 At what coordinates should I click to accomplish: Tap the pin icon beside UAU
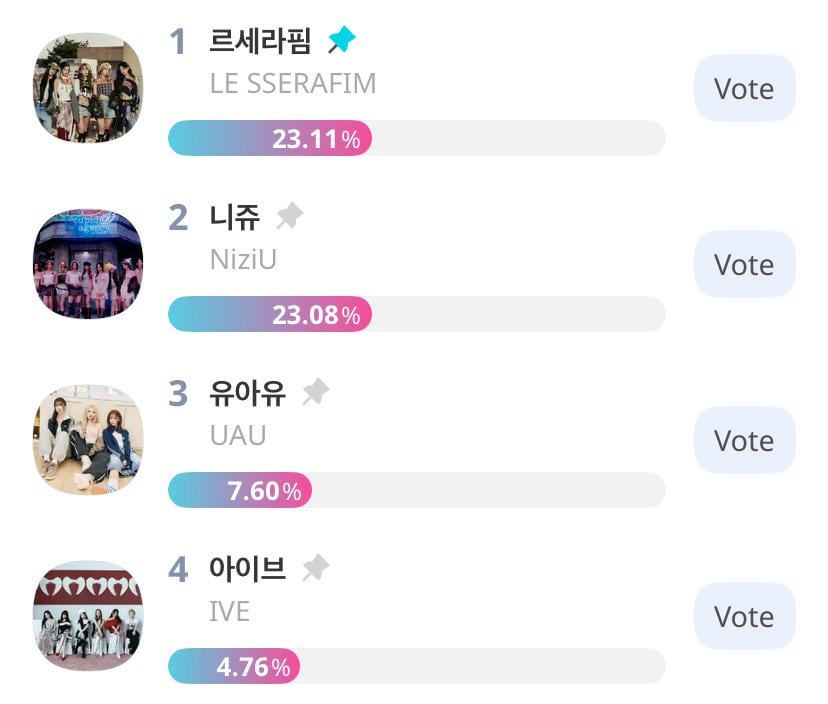pyautogui.click(x=316, y=392)
